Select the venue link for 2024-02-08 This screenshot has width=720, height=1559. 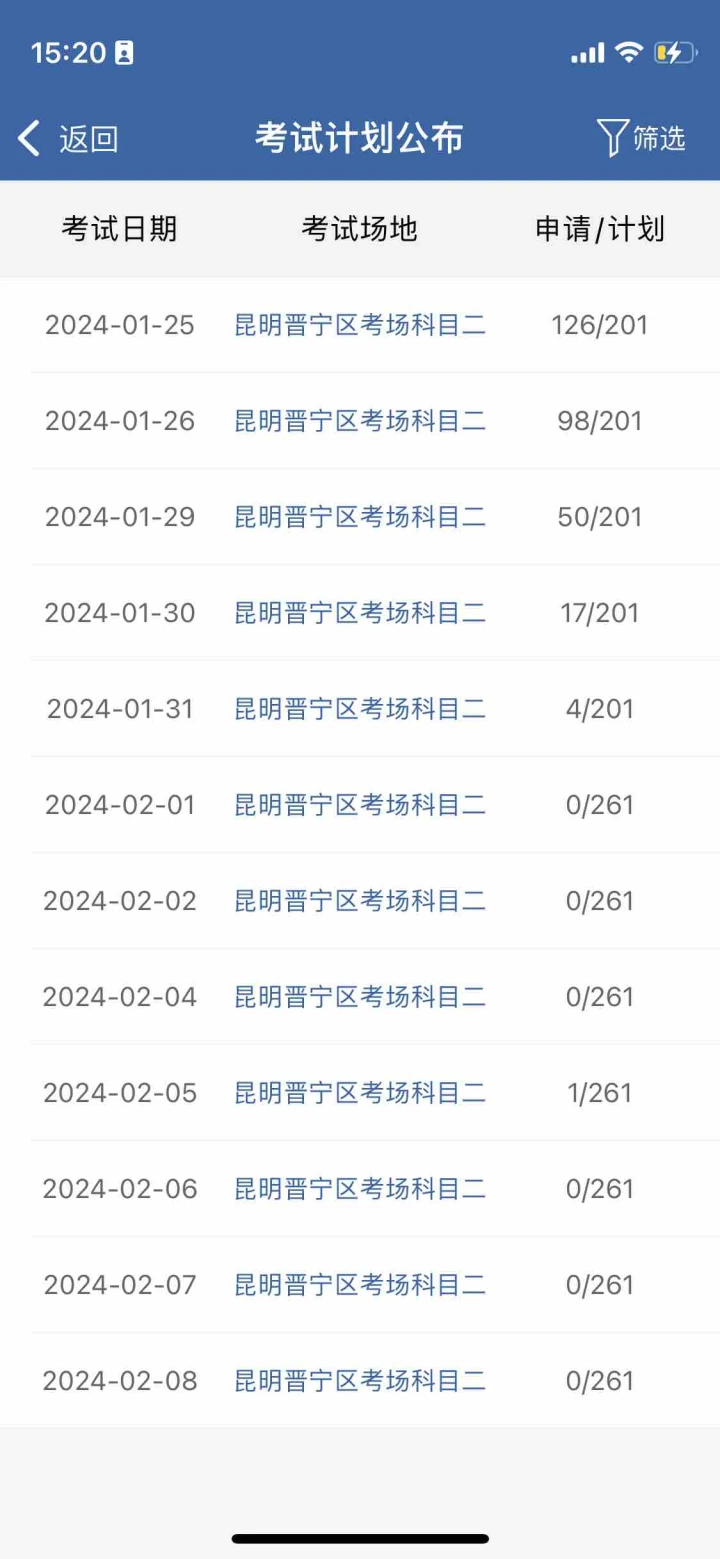click(360, 1381)
